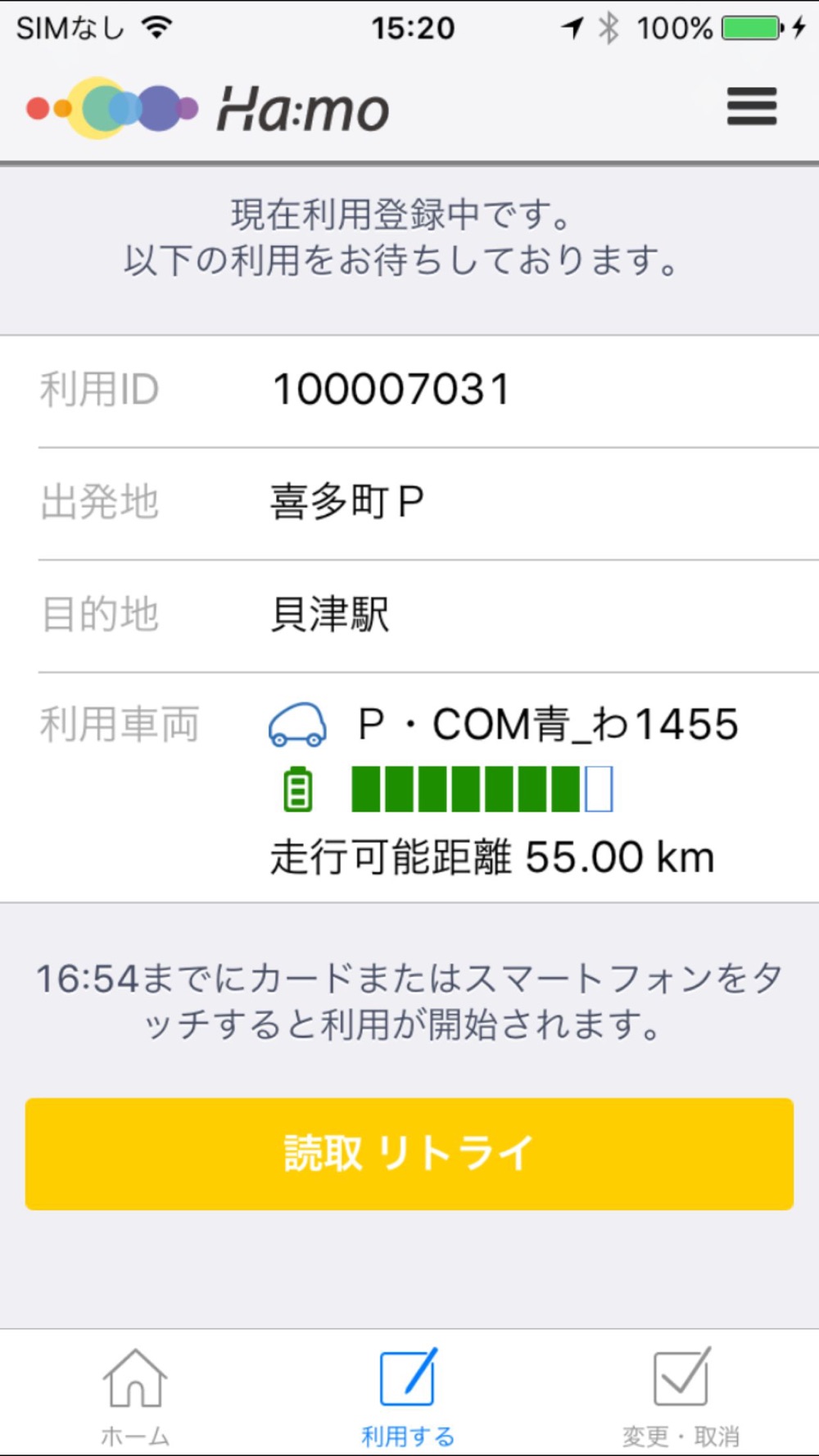Tap the 読取 リトライ button

click(x=409, y=1154)
